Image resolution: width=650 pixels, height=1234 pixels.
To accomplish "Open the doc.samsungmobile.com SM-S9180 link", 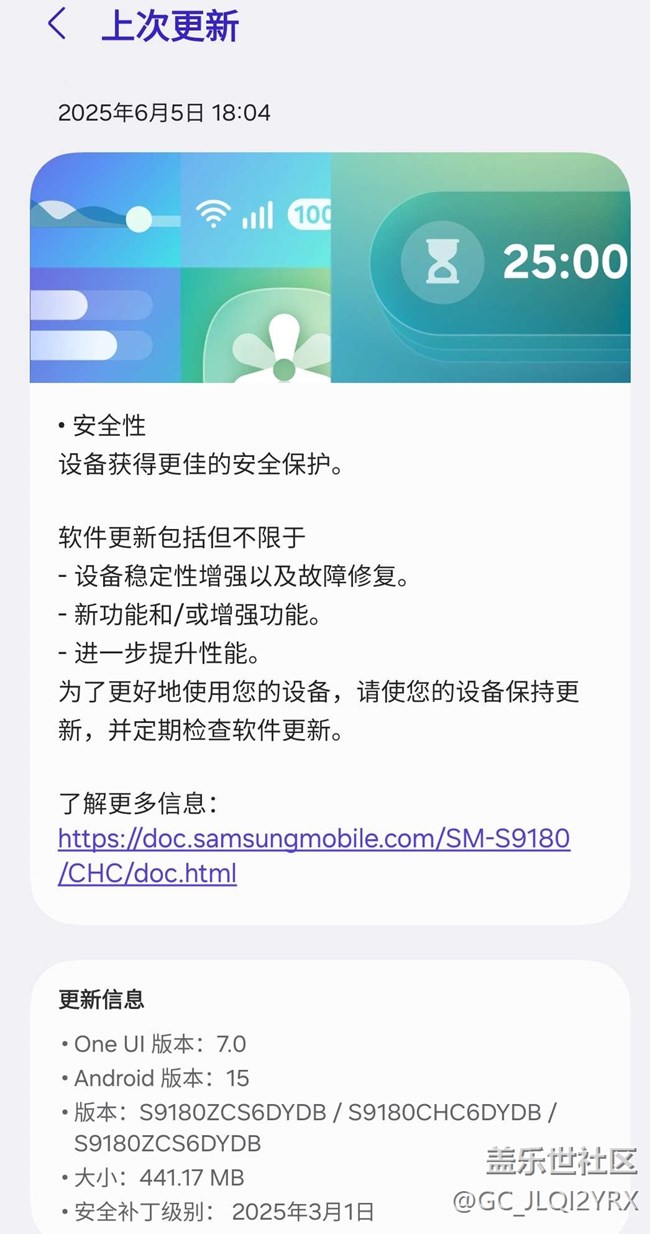I will [314, 855].
